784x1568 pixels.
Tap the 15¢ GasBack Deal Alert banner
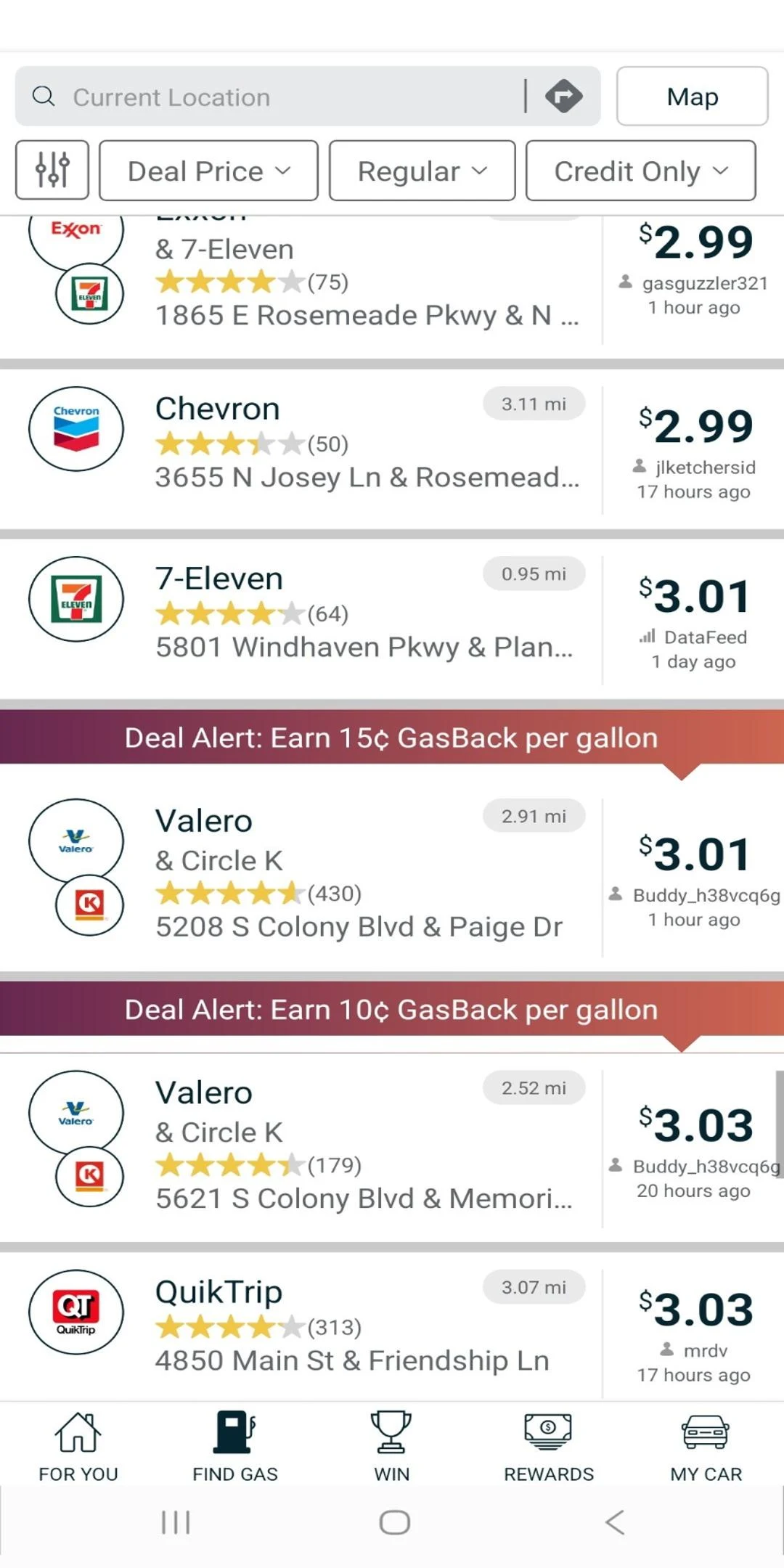click(x=392, y=738)
